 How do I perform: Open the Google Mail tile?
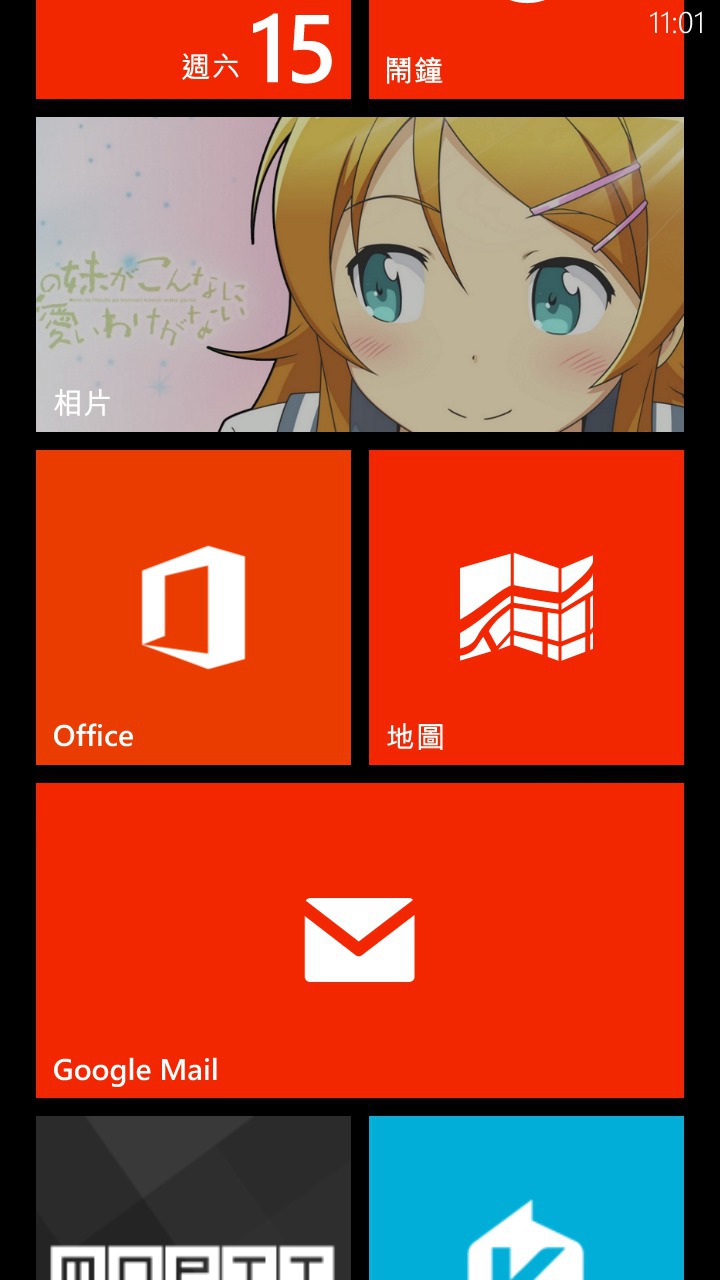point(360,940)
